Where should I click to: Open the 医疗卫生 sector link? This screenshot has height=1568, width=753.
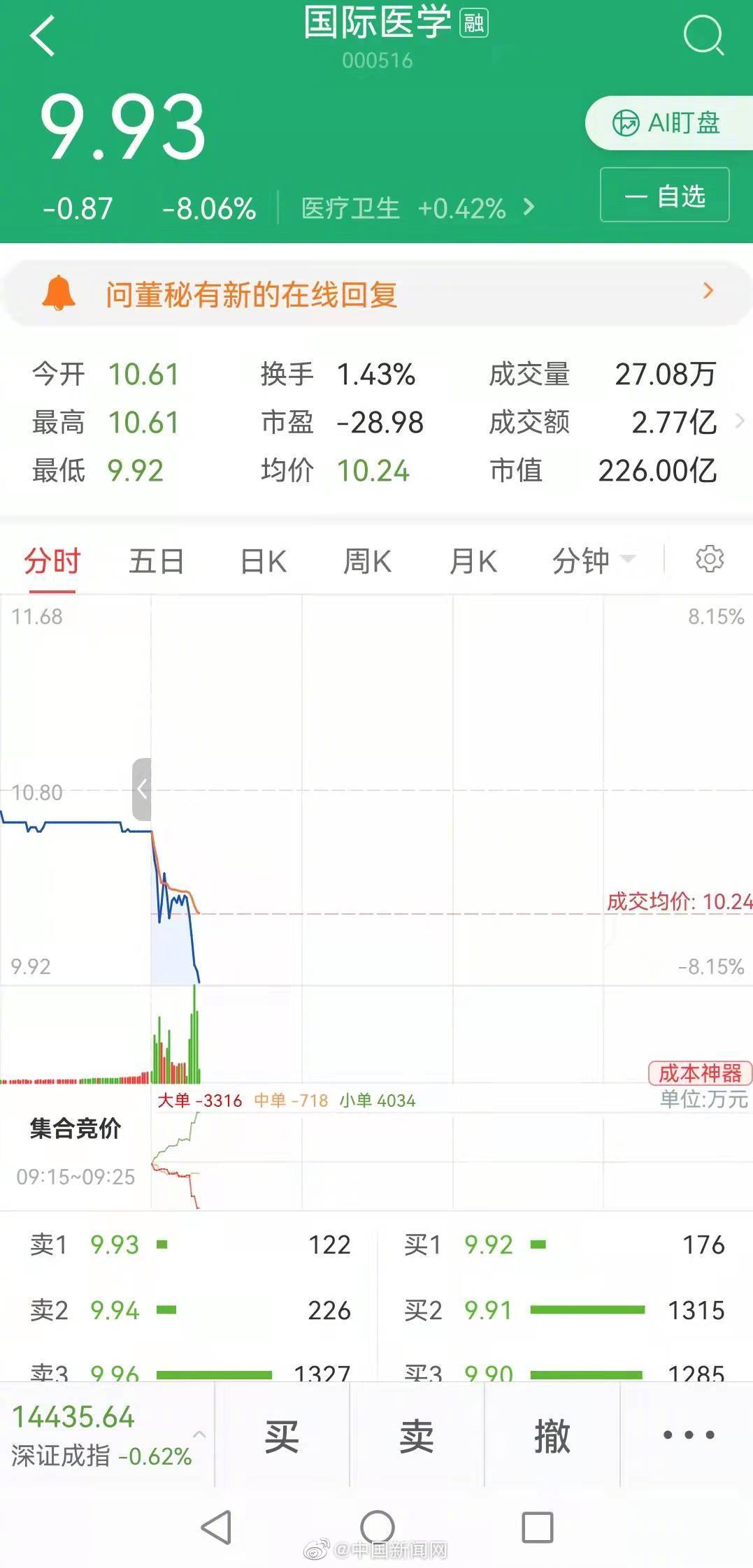tap(417, 208)
